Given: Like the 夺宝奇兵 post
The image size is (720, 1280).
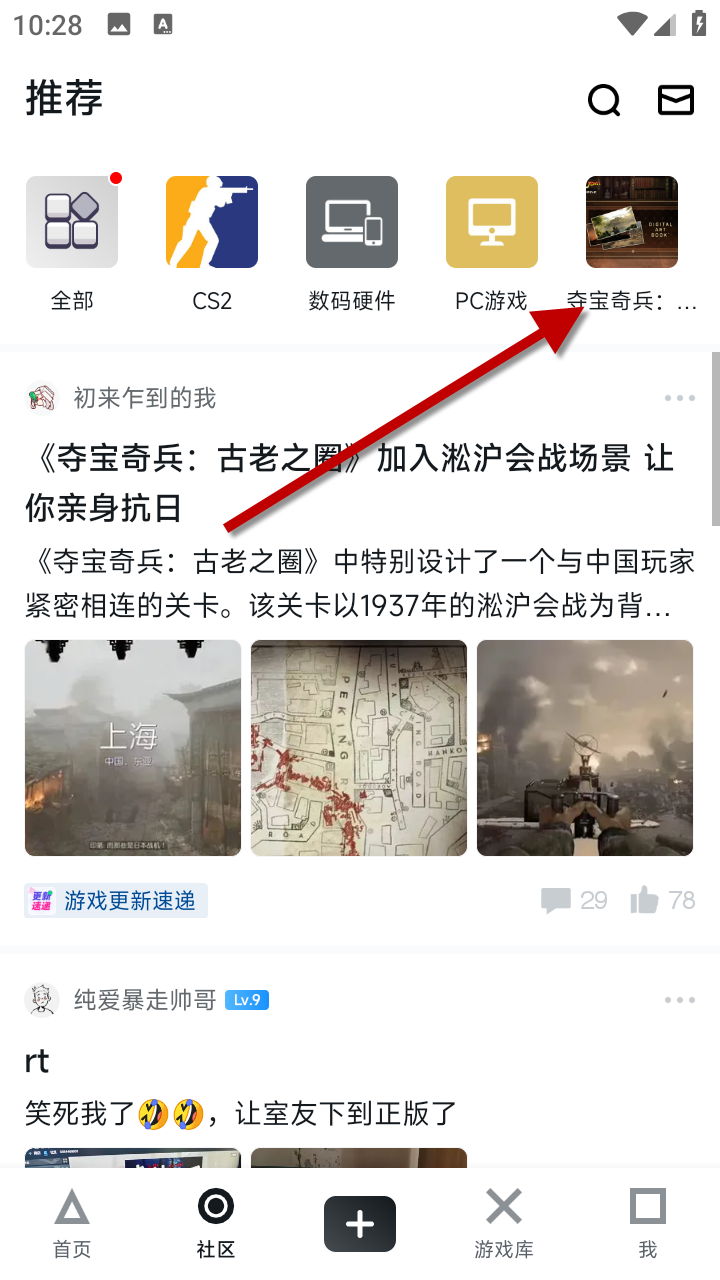Looking at the screenshot, I should (x=662, y=900).
